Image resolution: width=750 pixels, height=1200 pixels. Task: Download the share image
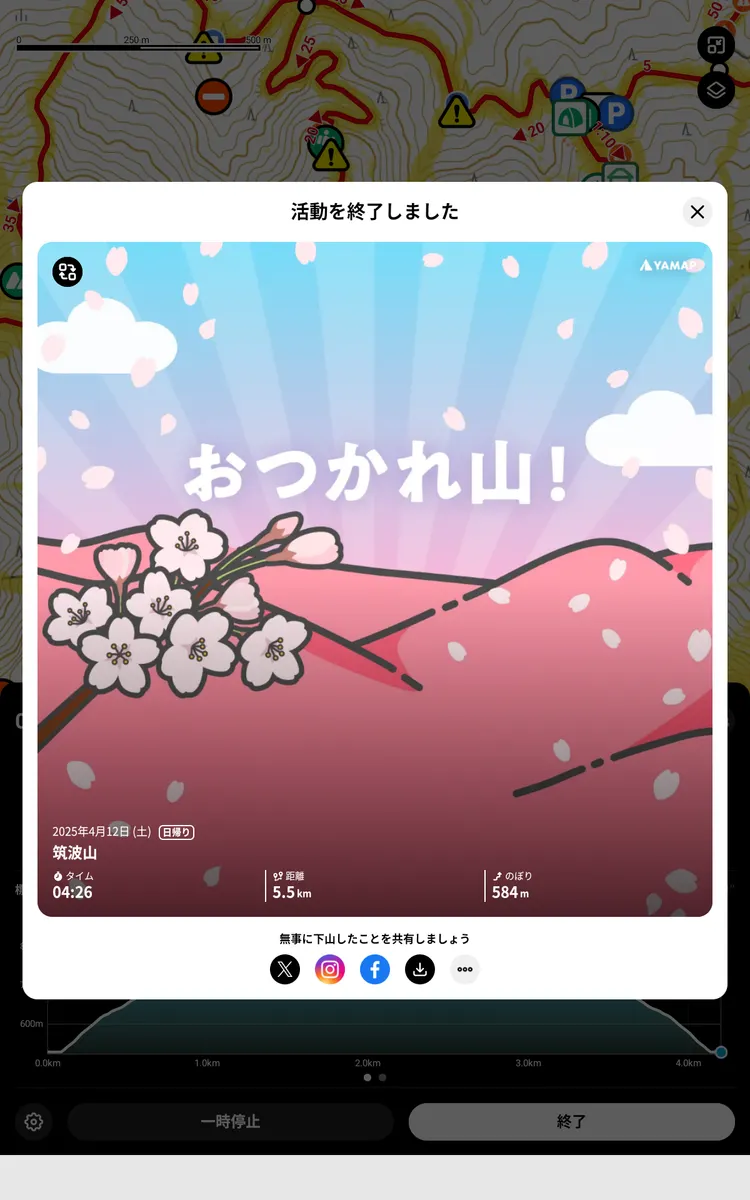pos(420,969)
